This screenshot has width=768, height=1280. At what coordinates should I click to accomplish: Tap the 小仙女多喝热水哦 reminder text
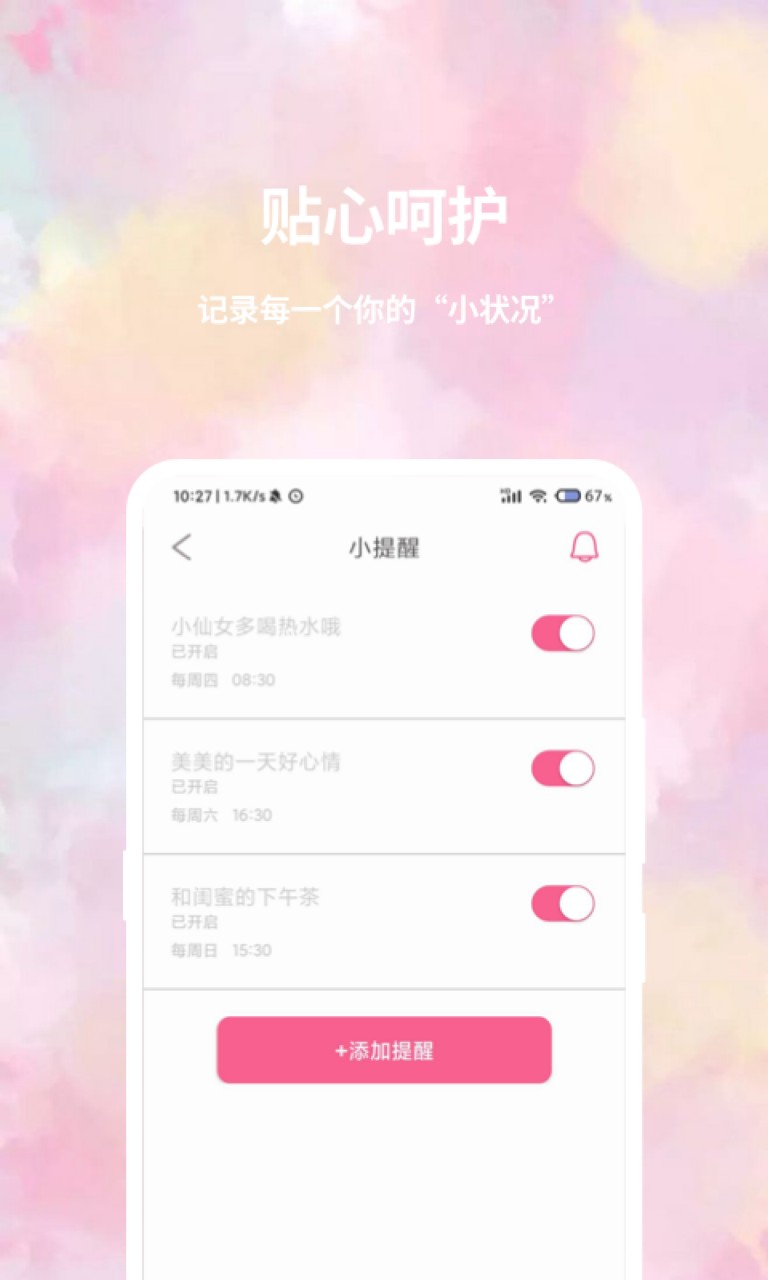point(255,628)
